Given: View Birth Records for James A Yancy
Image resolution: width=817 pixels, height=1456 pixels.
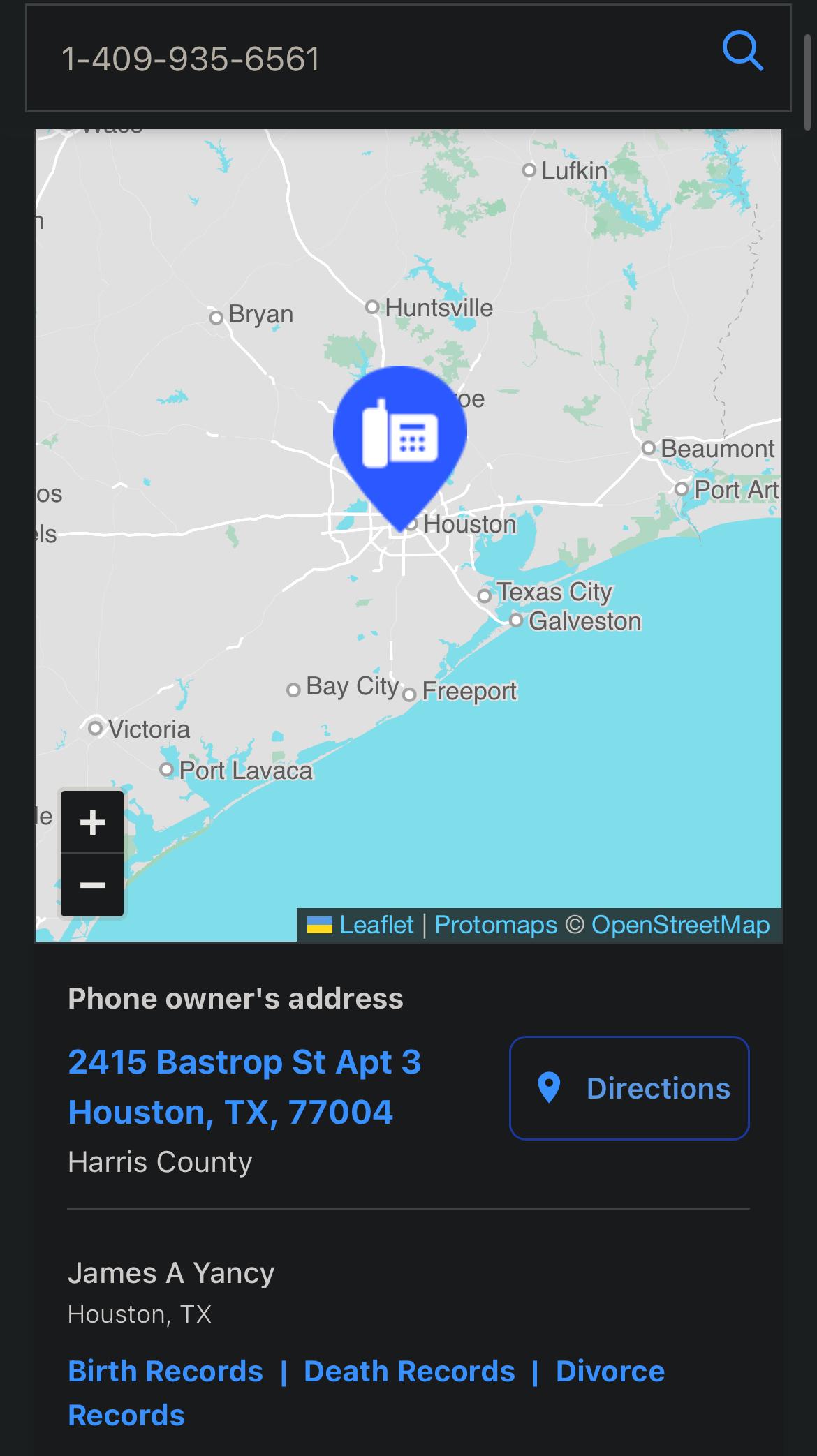Looking at the screenshot, I should [x=165, y=1371].
